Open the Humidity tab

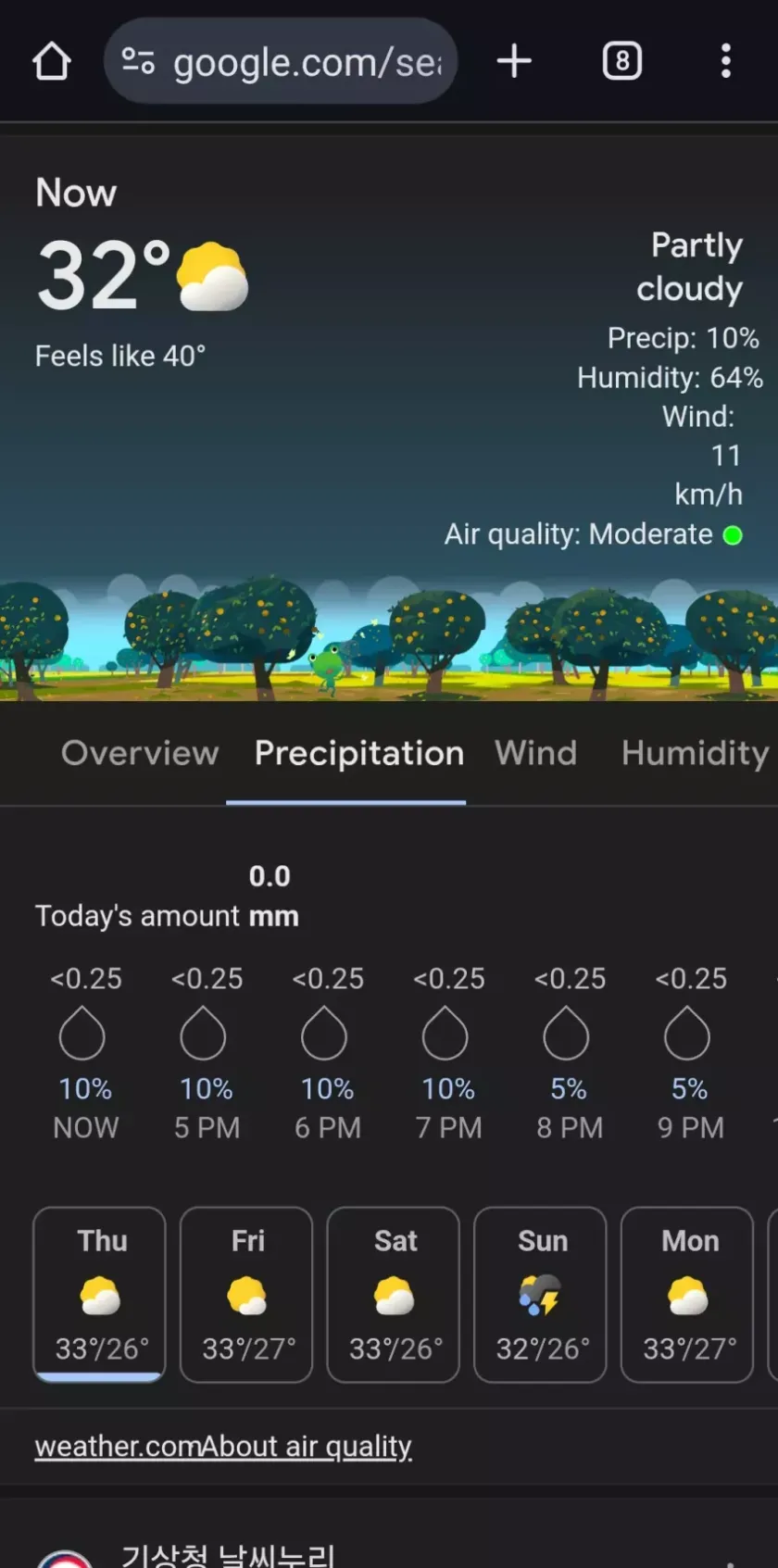coord(695,754)
